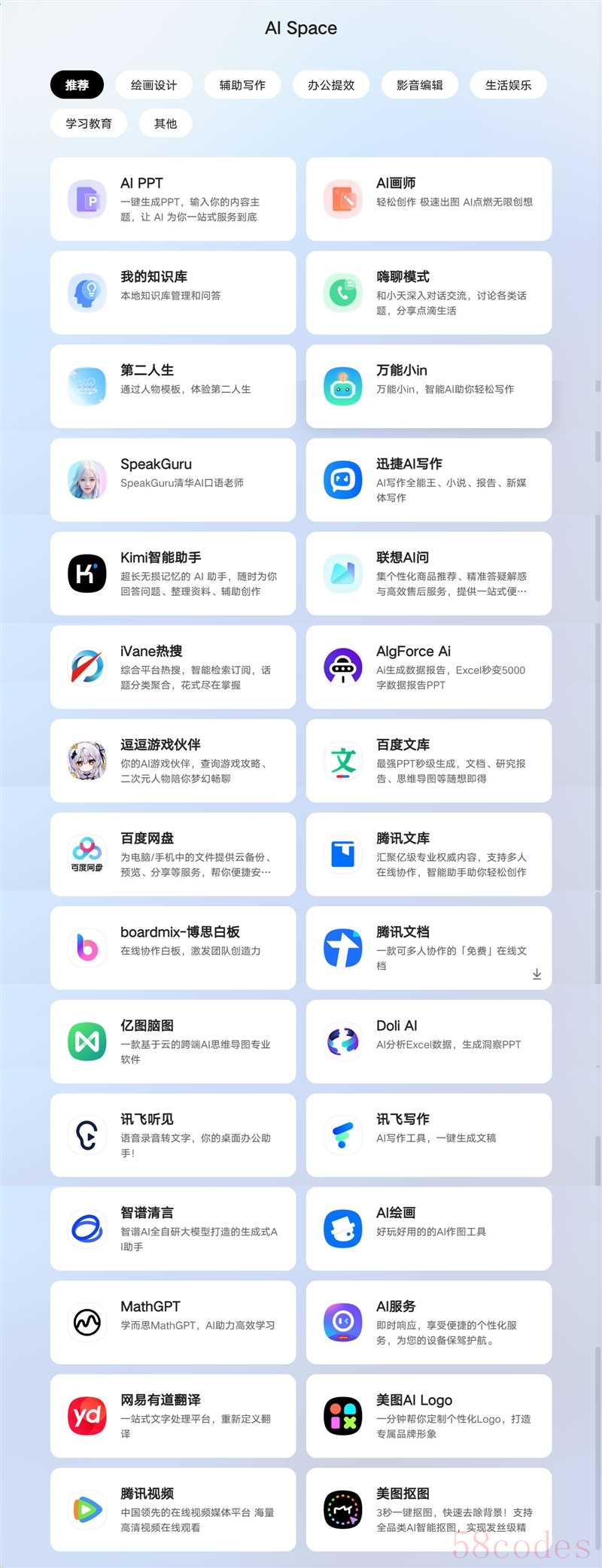
Task: Open MathGPT card
Action: (173, 1323)
